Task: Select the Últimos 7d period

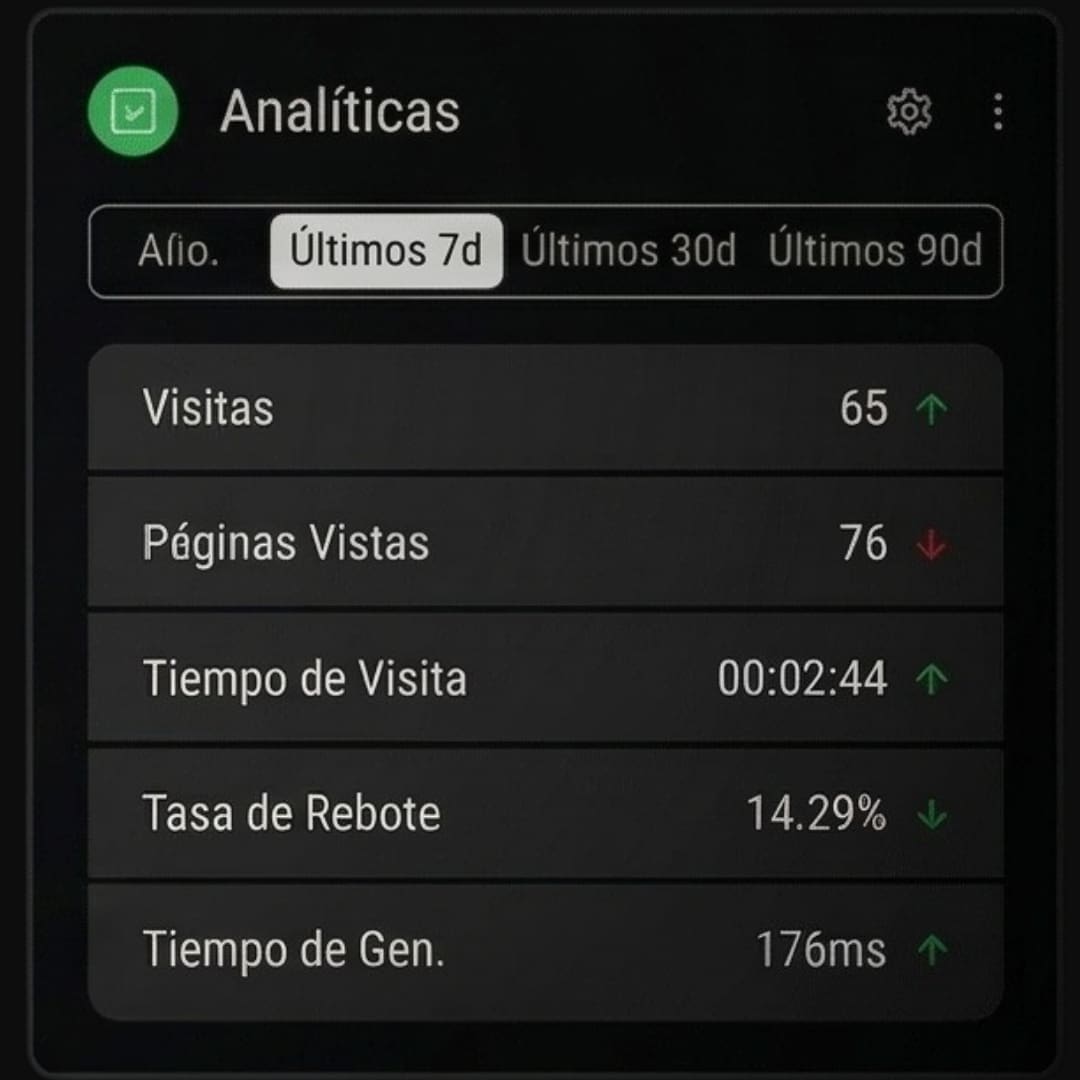Action: (x=386, y=251)
